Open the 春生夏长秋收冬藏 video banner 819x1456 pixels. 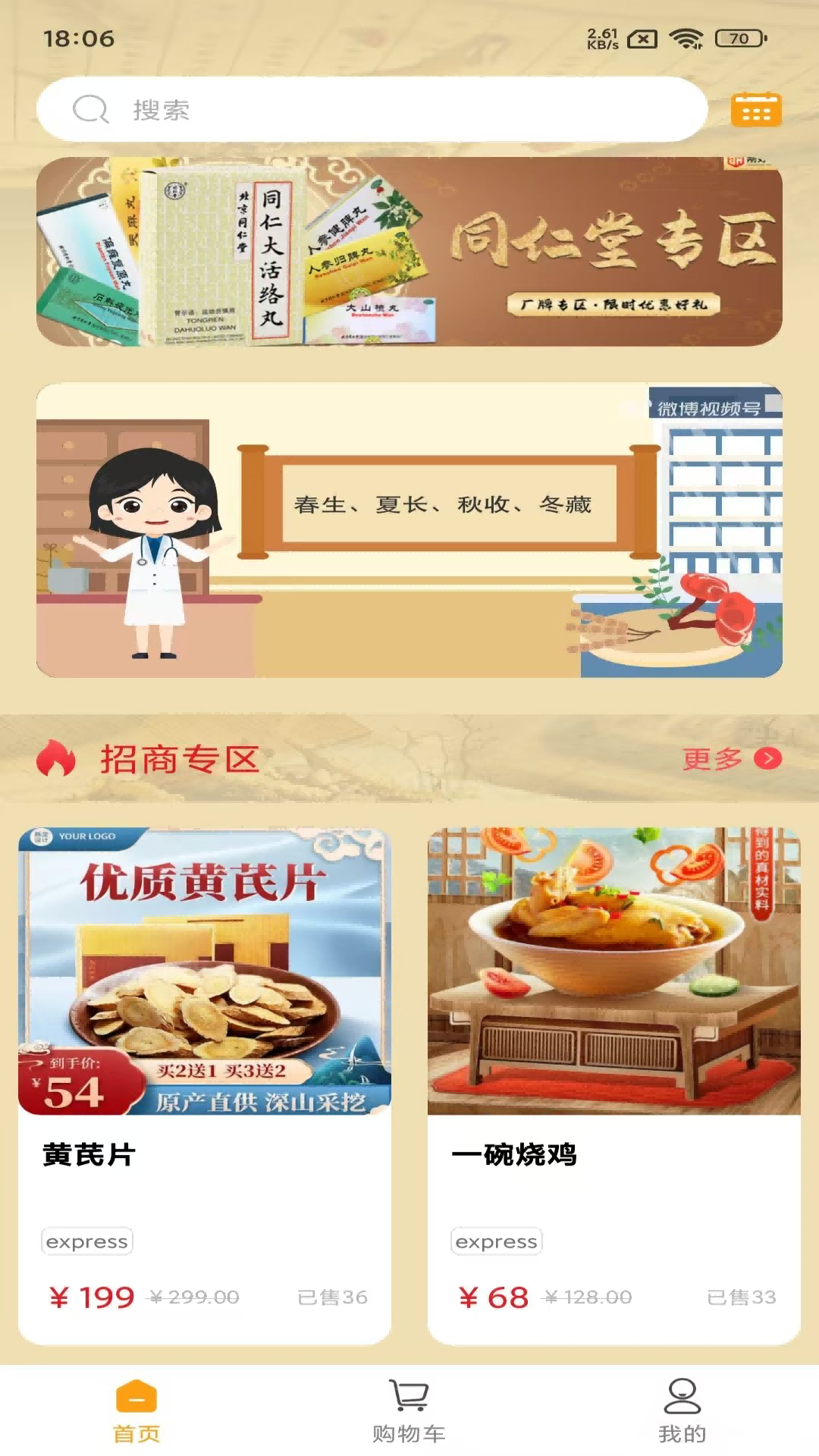[x=409, y=530]
